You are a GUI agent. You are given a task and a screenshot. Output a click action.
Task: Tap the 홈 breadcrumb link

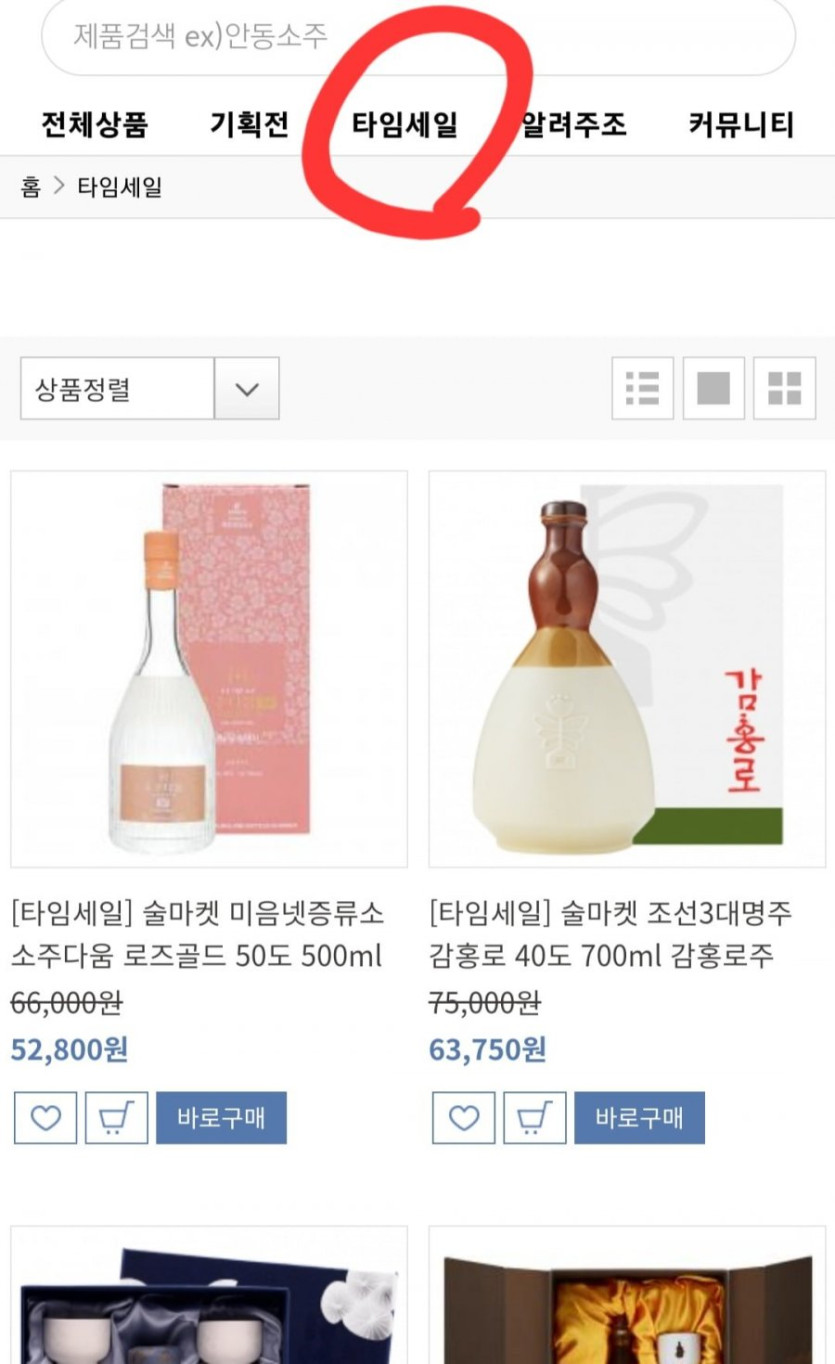pyautogui.click(x=30, y=187)
